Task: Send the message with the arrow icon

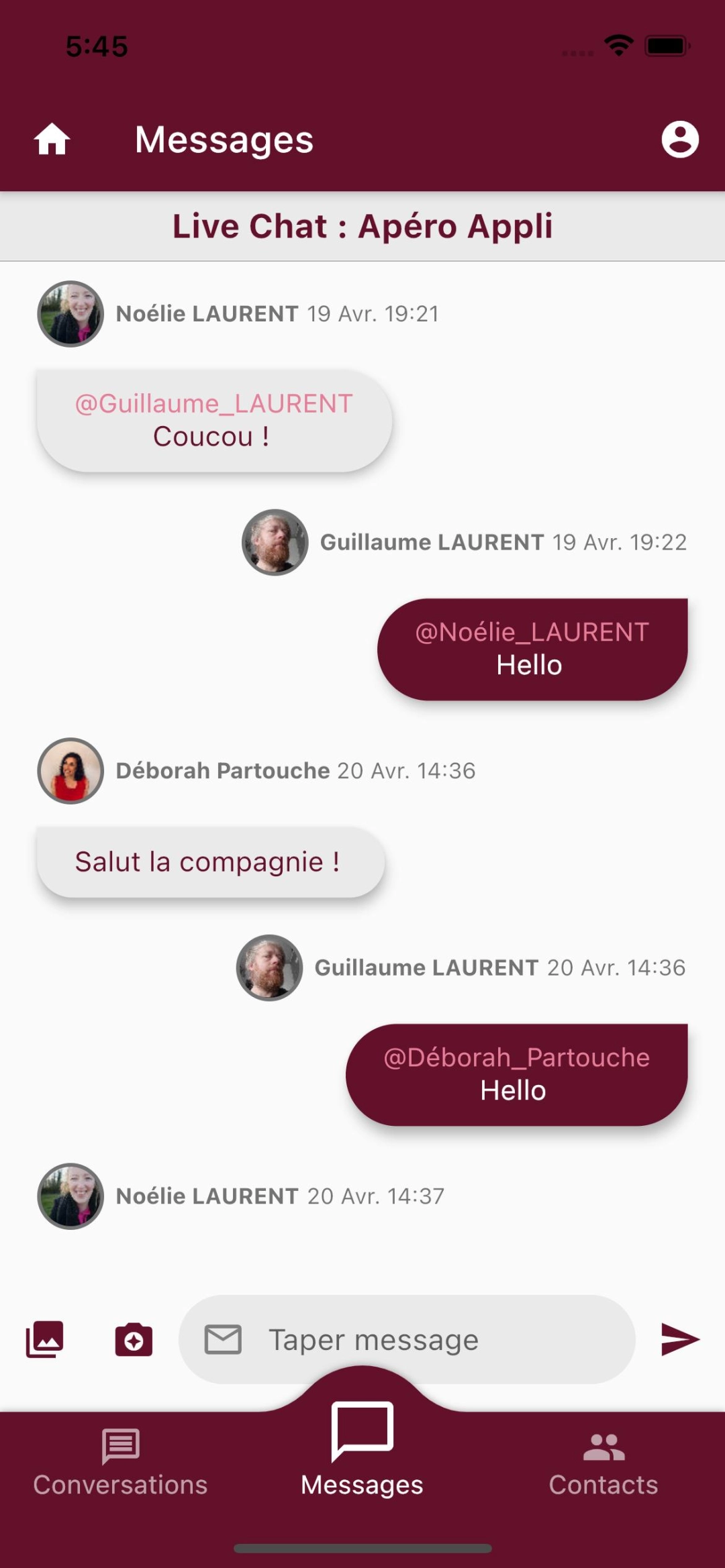Action: coord(679,1339)
